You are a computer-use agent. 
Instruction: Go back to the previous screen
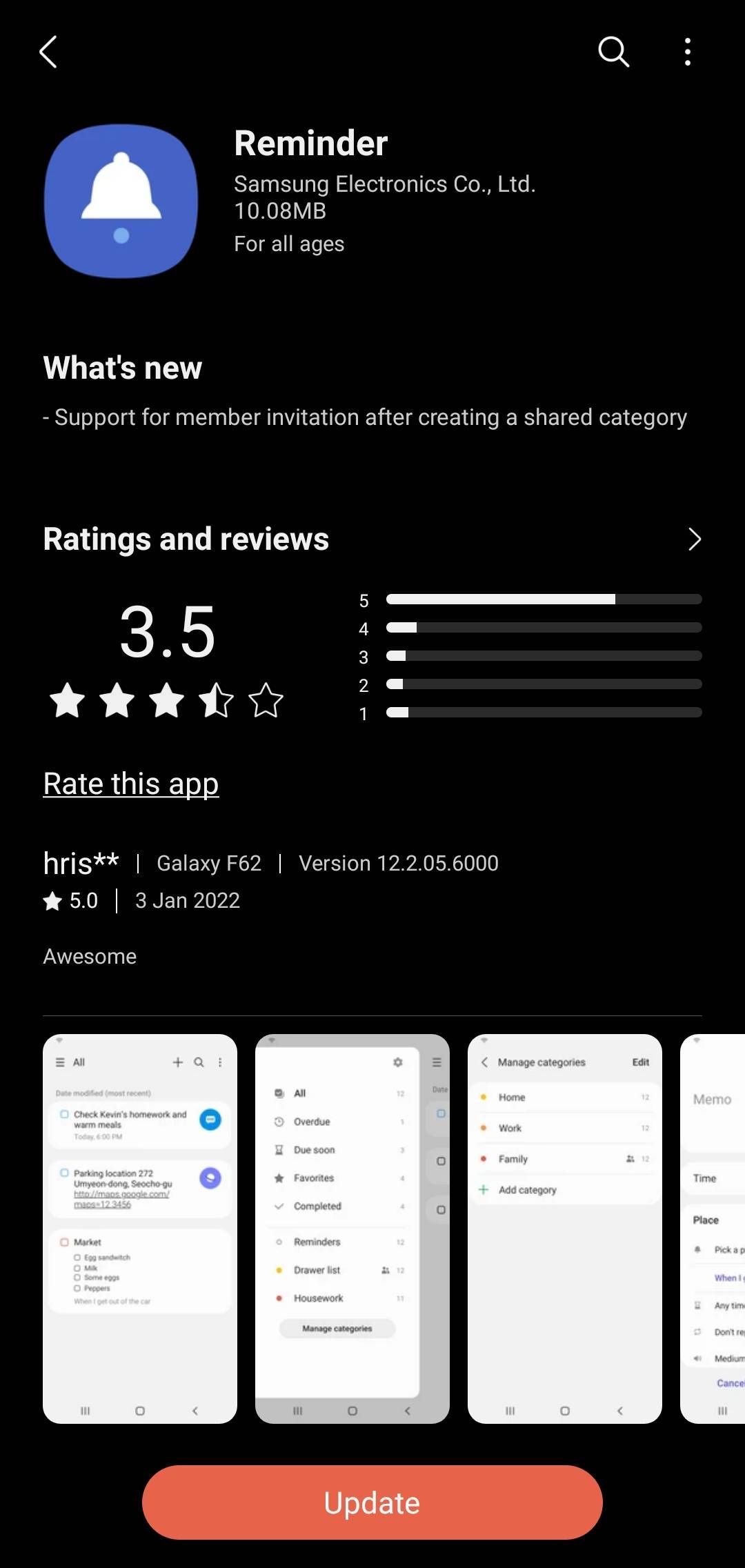point(48,52)
